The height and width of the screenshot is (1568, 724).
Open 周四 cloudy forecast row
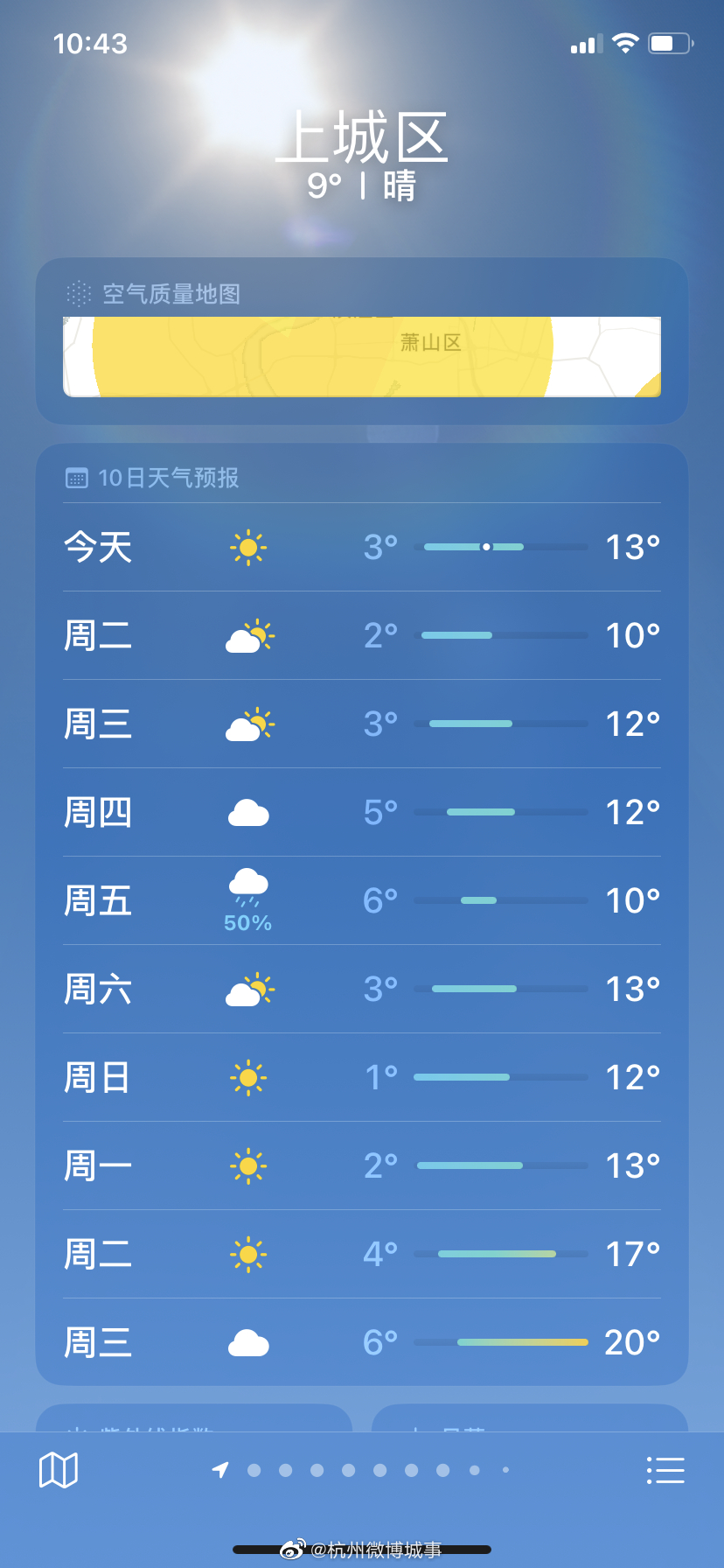pyautogui.click(x=362, y=812)
